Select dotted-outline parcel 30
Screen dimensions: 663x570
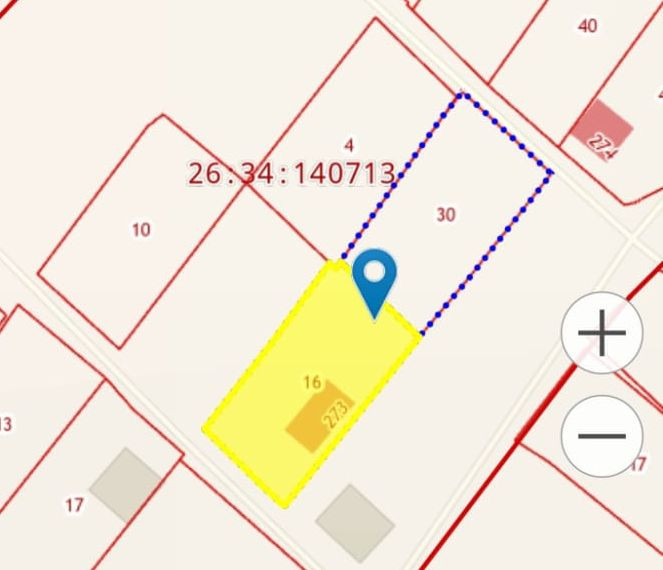point(447,214)
